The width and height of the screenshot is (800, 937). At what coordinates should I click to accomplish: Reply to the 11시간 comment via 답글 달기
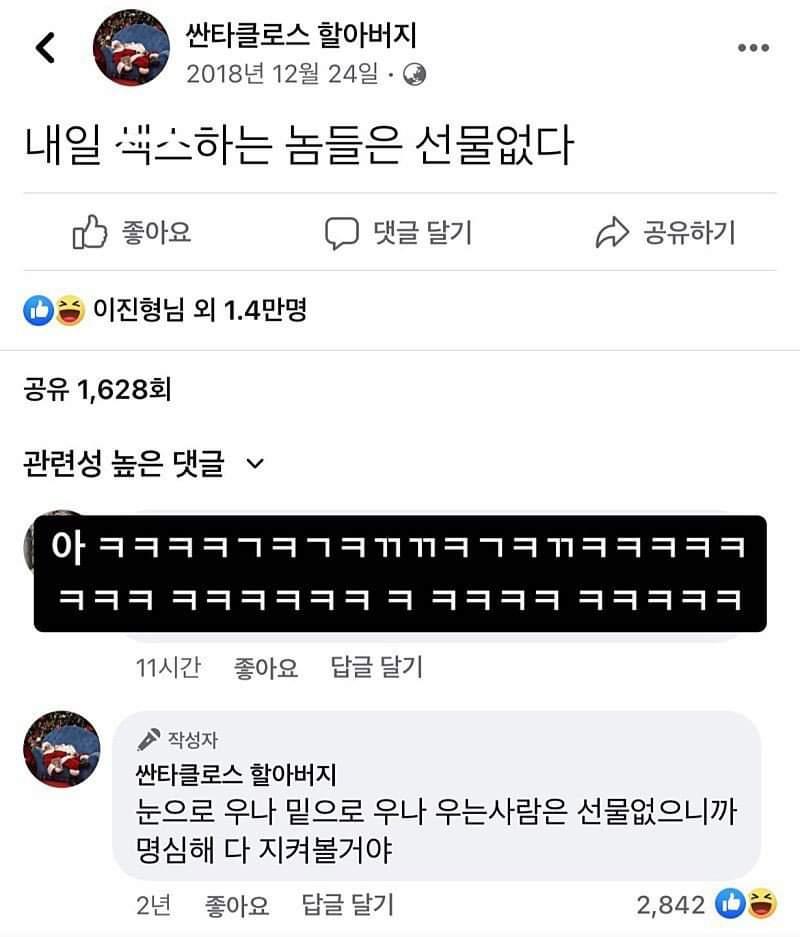coord(376,667)
